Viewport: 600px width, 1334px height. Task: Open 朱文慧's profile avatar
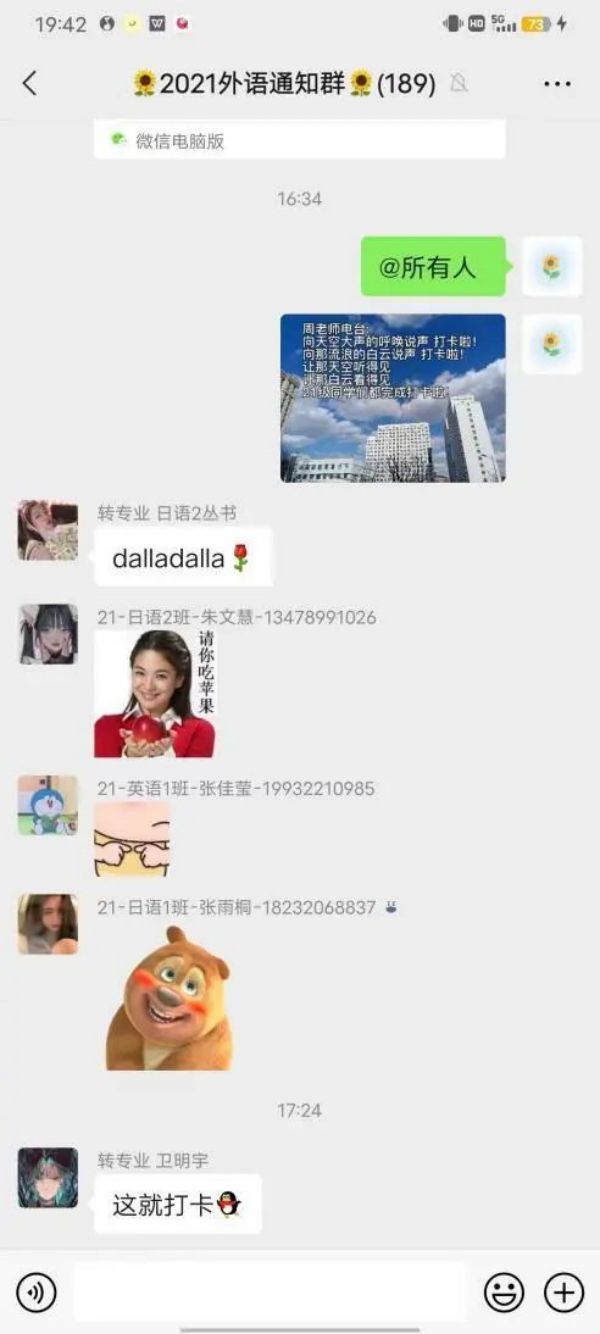pos(47,634)
